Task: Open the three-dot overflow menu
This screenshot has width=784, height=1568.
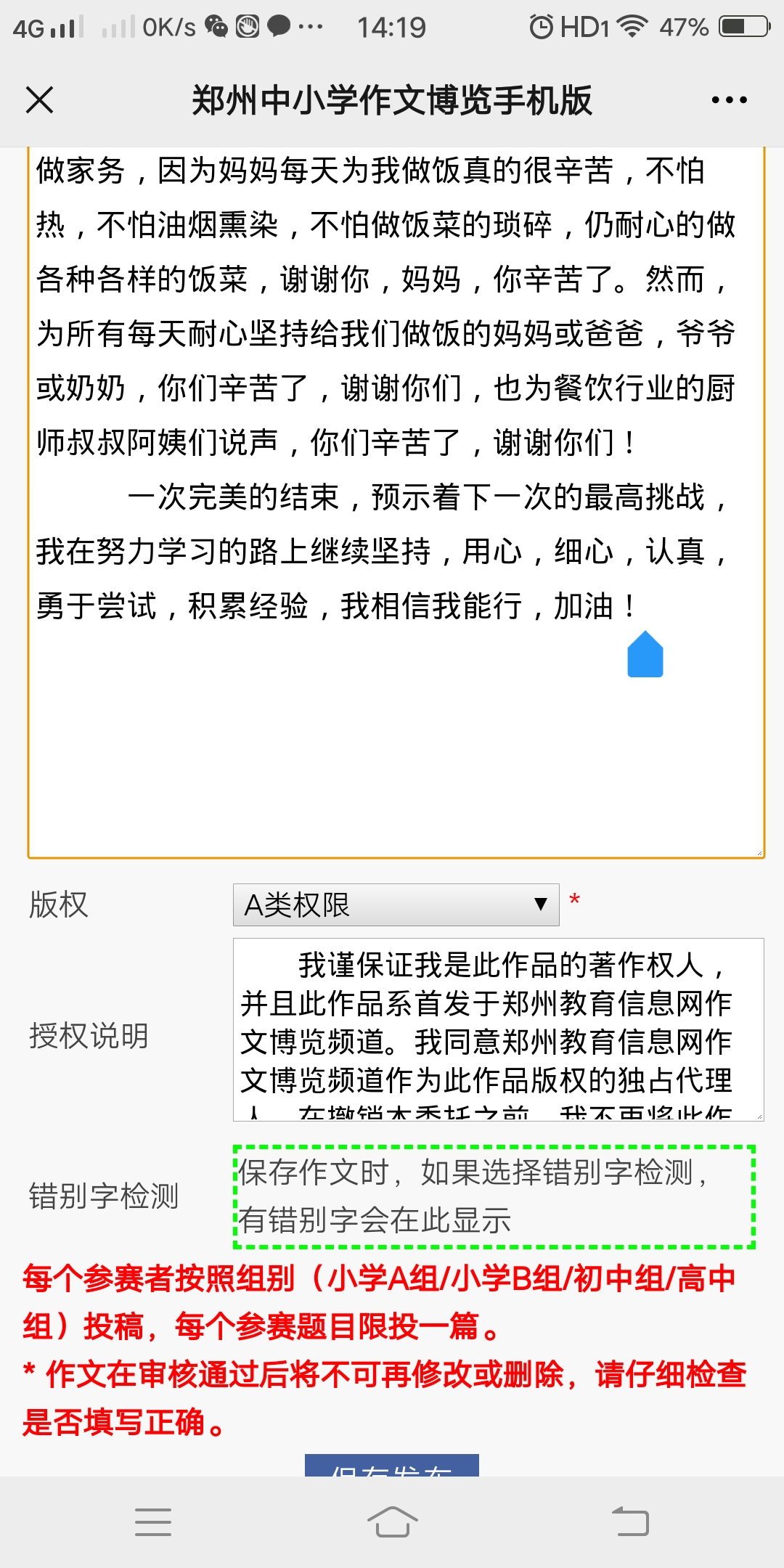Action: [x=729, y=100]
